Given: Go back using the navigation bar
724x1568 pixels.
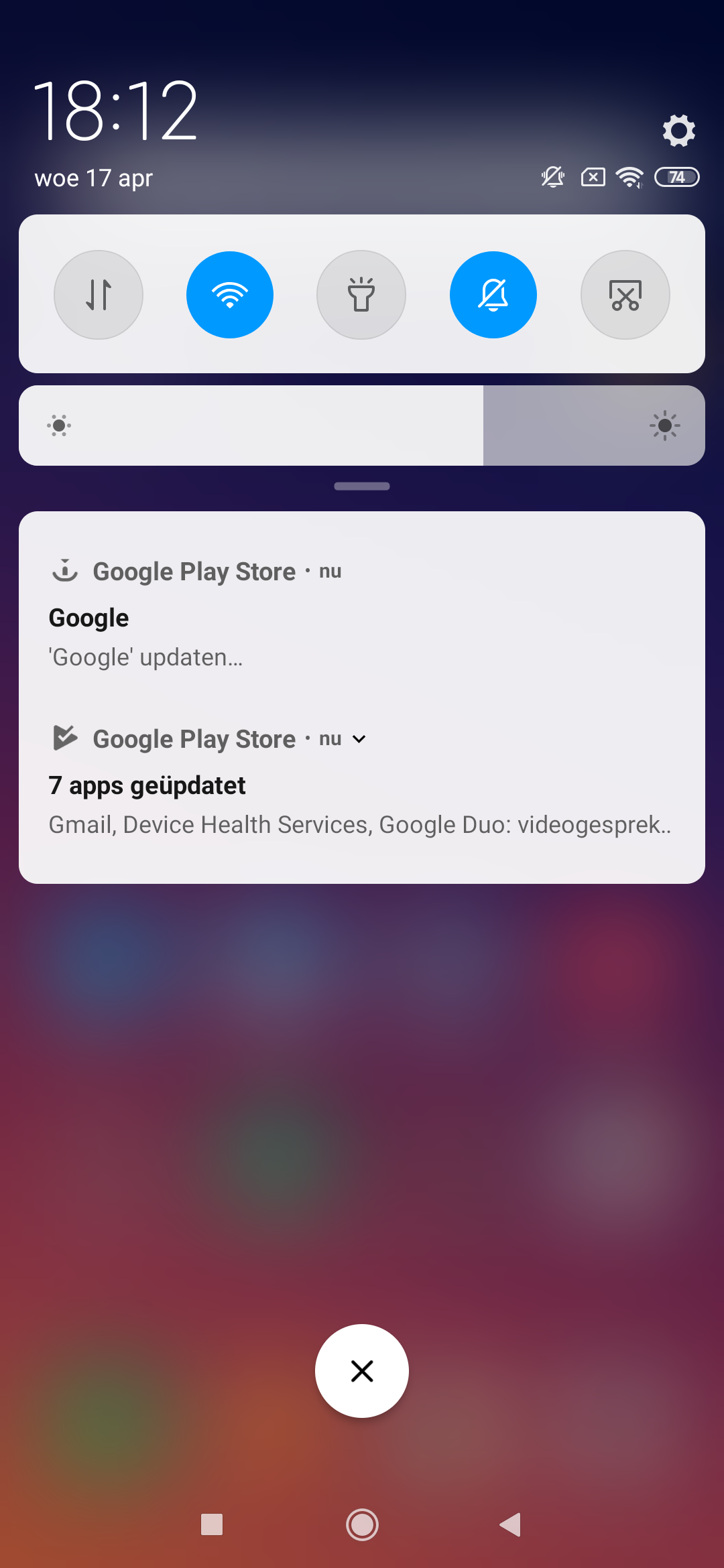Looking at the screenshot, I should (x=511, y=1524).
